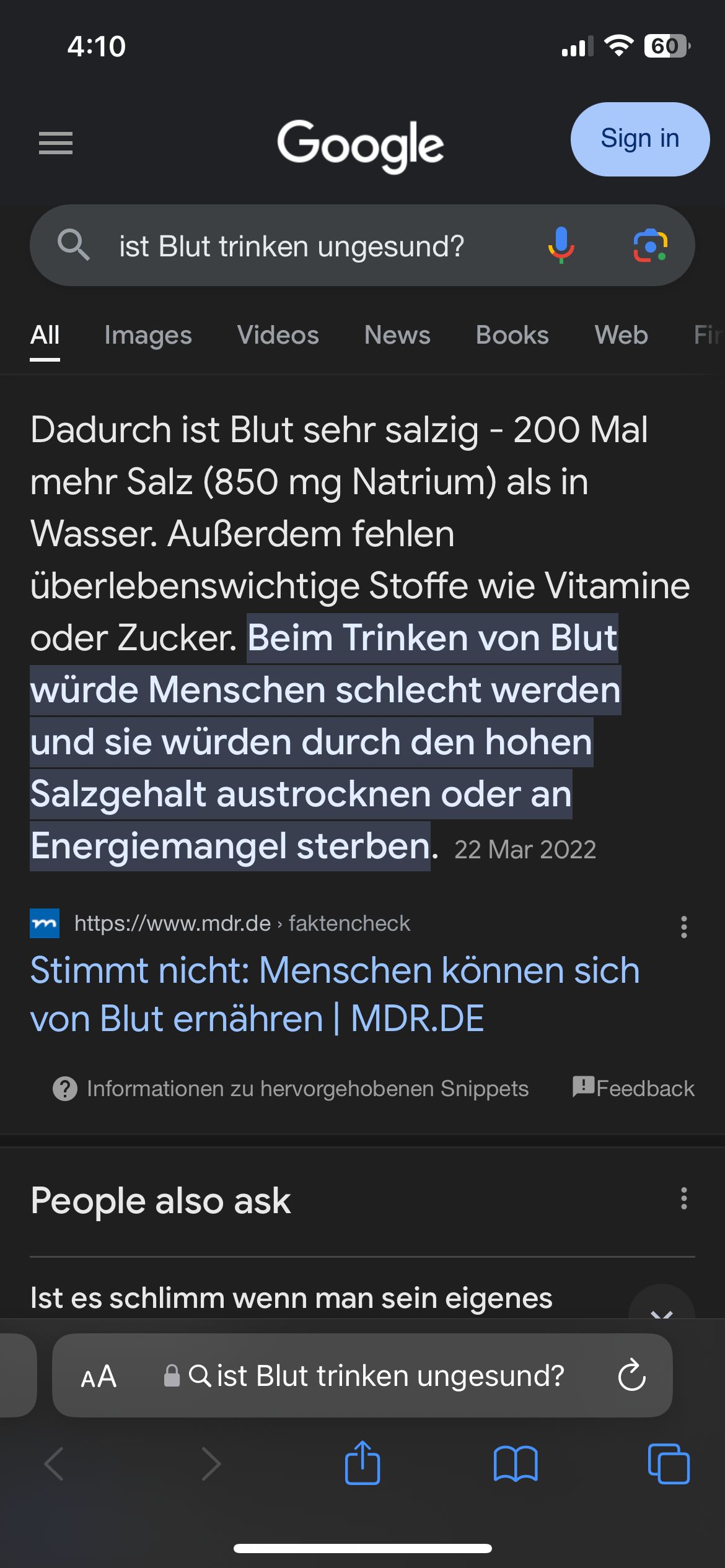
Task: Open the Google hamburger menu
Action: 56,143
